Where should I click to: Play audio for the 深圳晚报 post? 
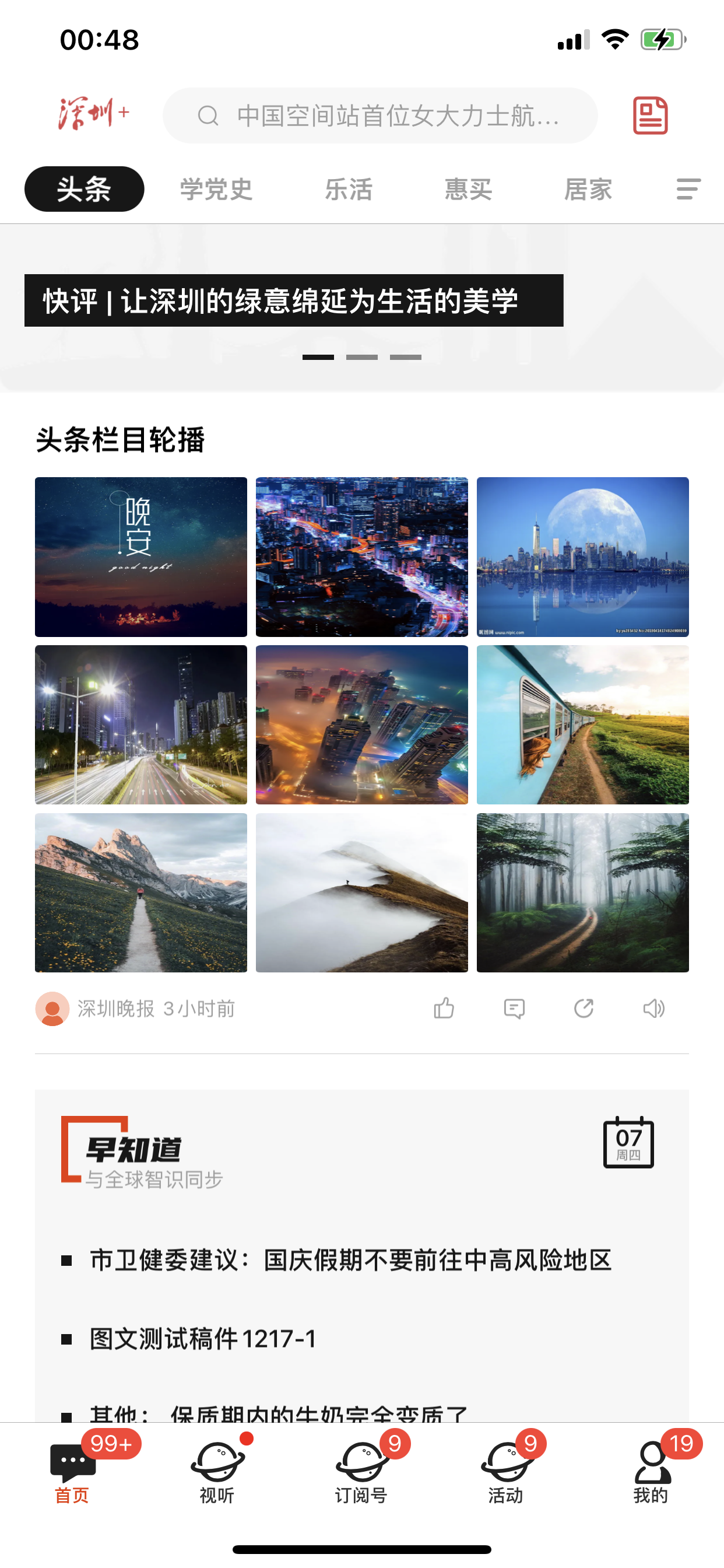654,1008
